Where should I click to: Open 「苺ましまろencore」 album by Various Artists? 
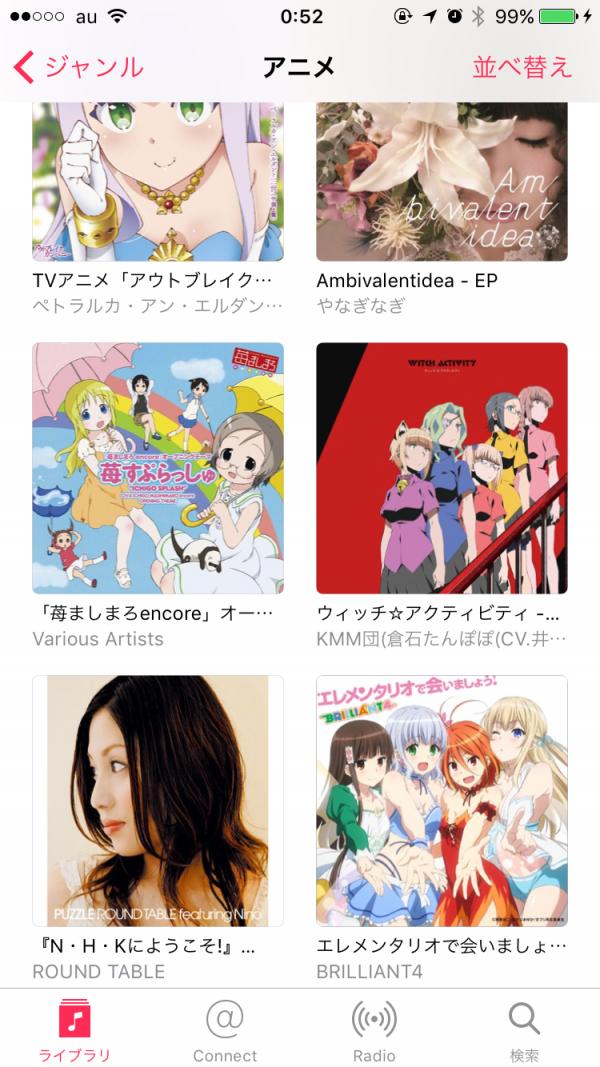(158, 468)
